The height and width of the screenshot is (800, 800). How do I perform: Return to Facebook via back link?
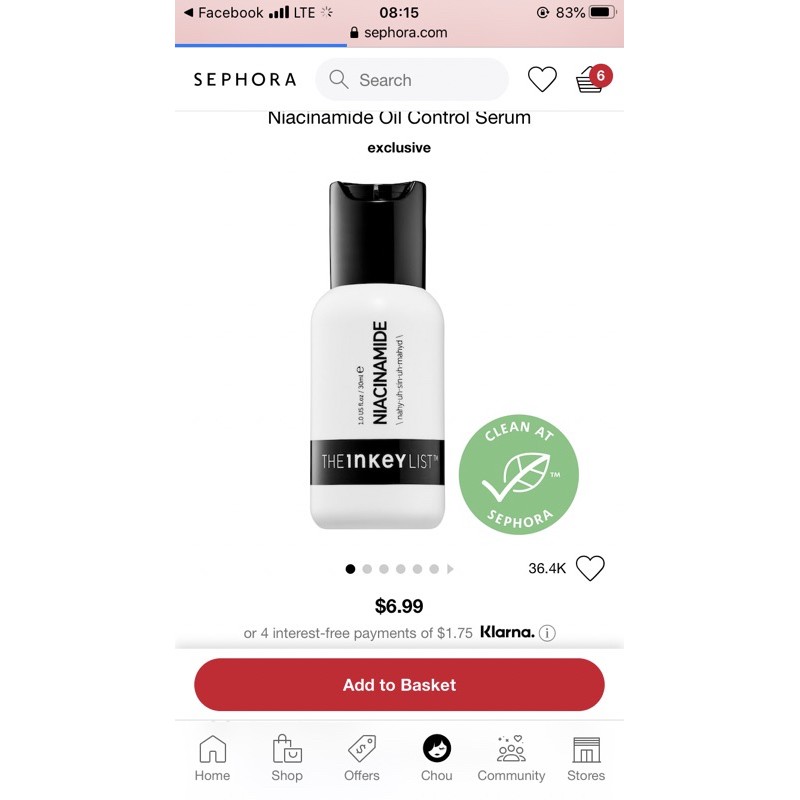[x=223, y=13]
